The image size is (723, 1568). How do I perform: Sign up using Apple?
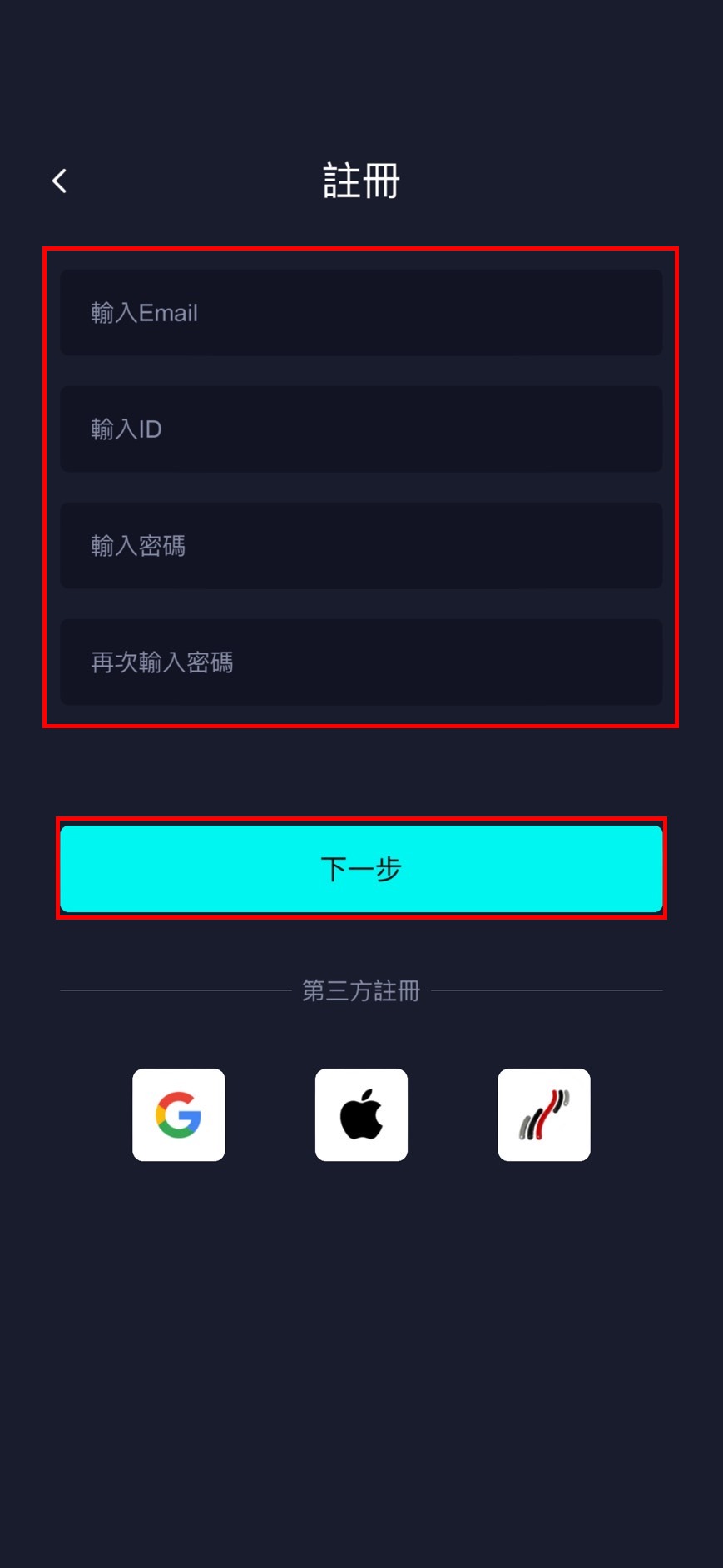(361, 1115)
